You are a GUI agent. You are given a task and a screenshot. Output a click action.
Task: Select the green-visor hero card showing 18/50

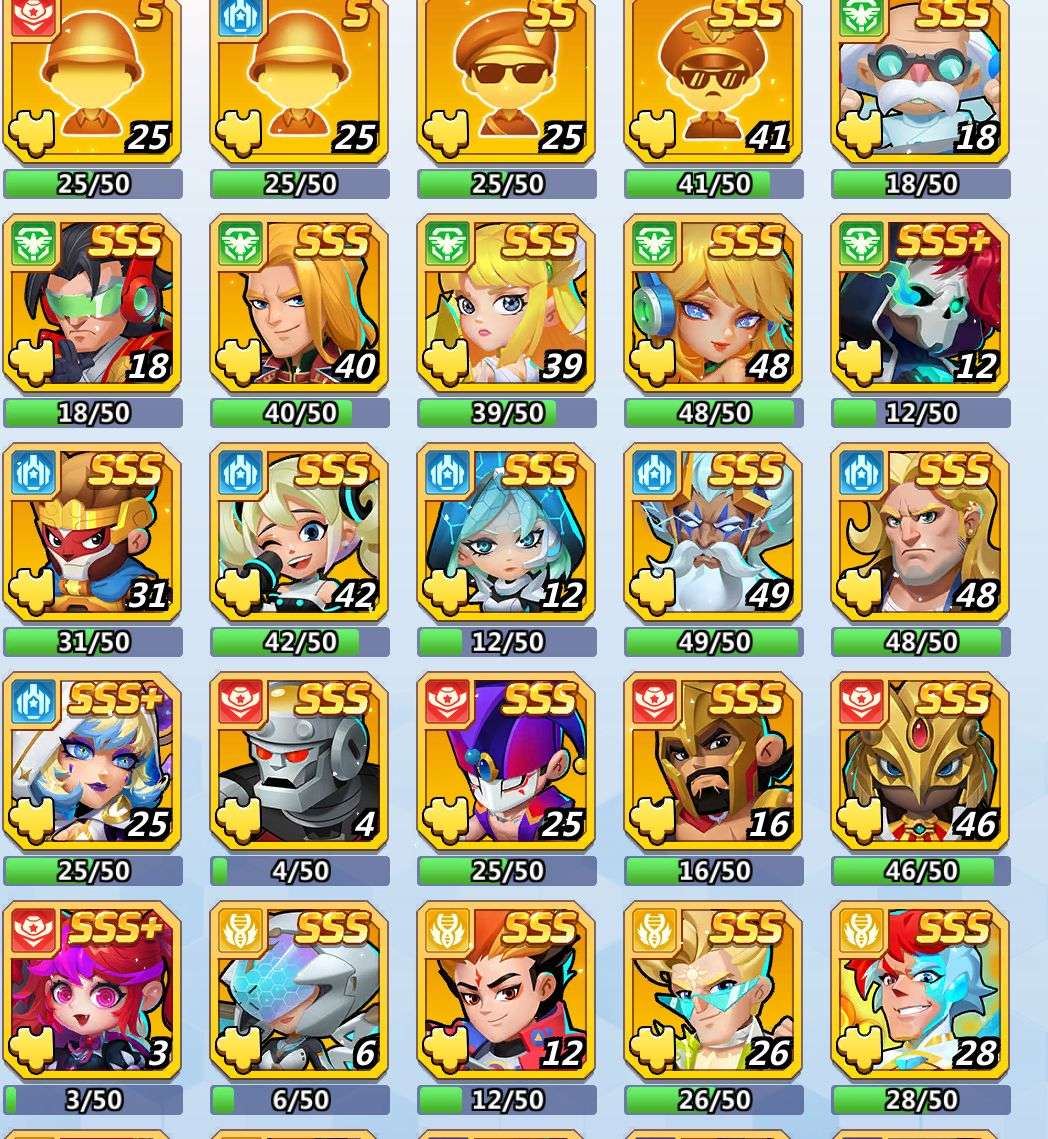click(92, 304)
